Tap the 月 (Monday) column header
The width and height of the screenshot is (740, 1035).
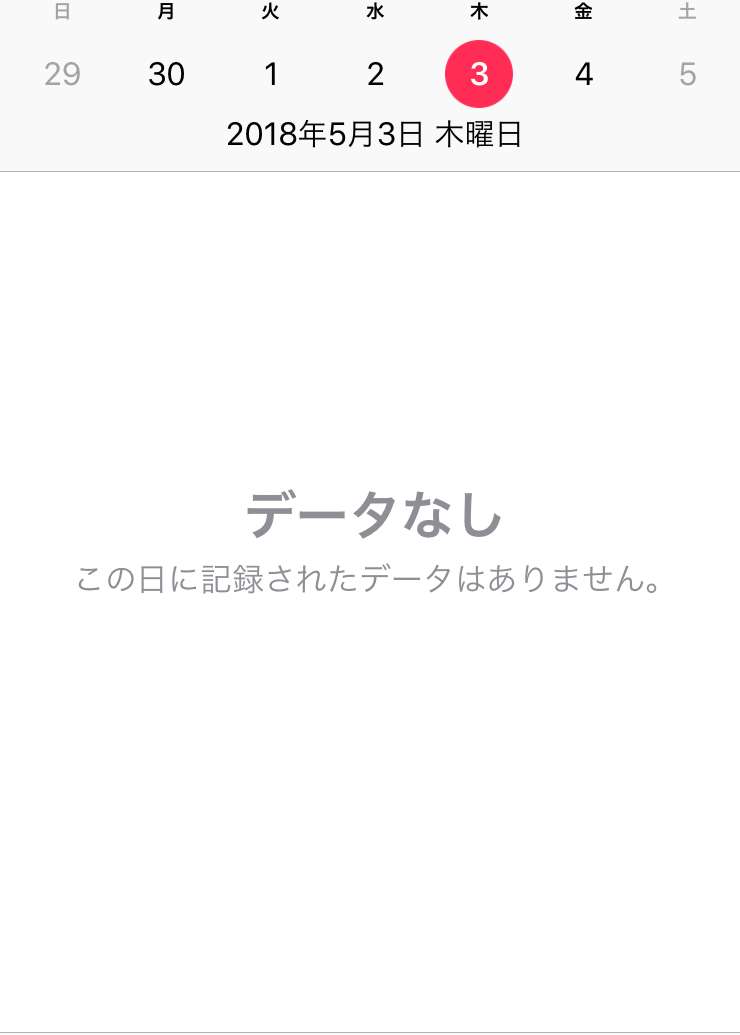[167, 11]
